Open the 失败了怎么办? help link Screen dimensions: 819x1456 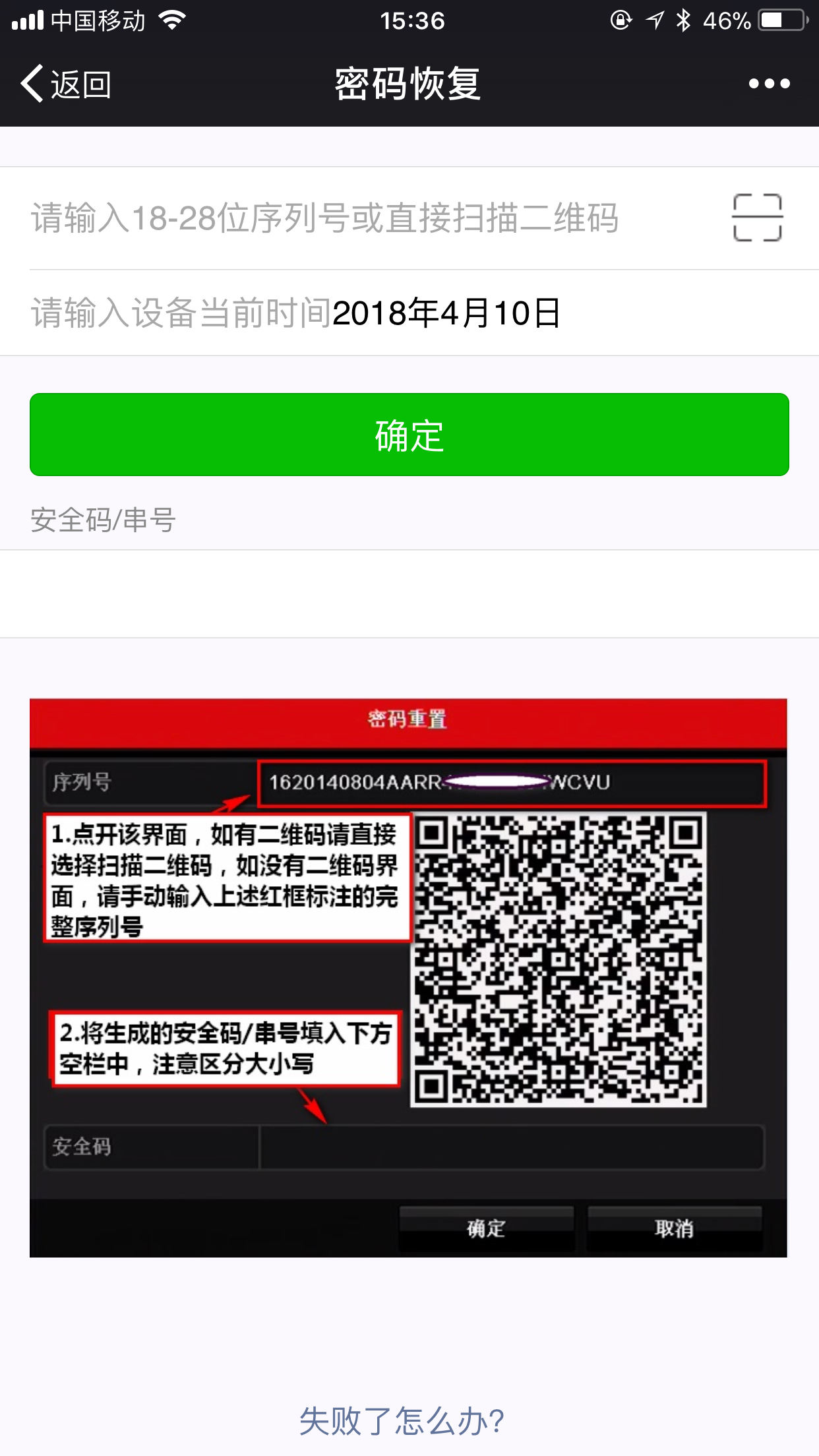point(402,1420)
